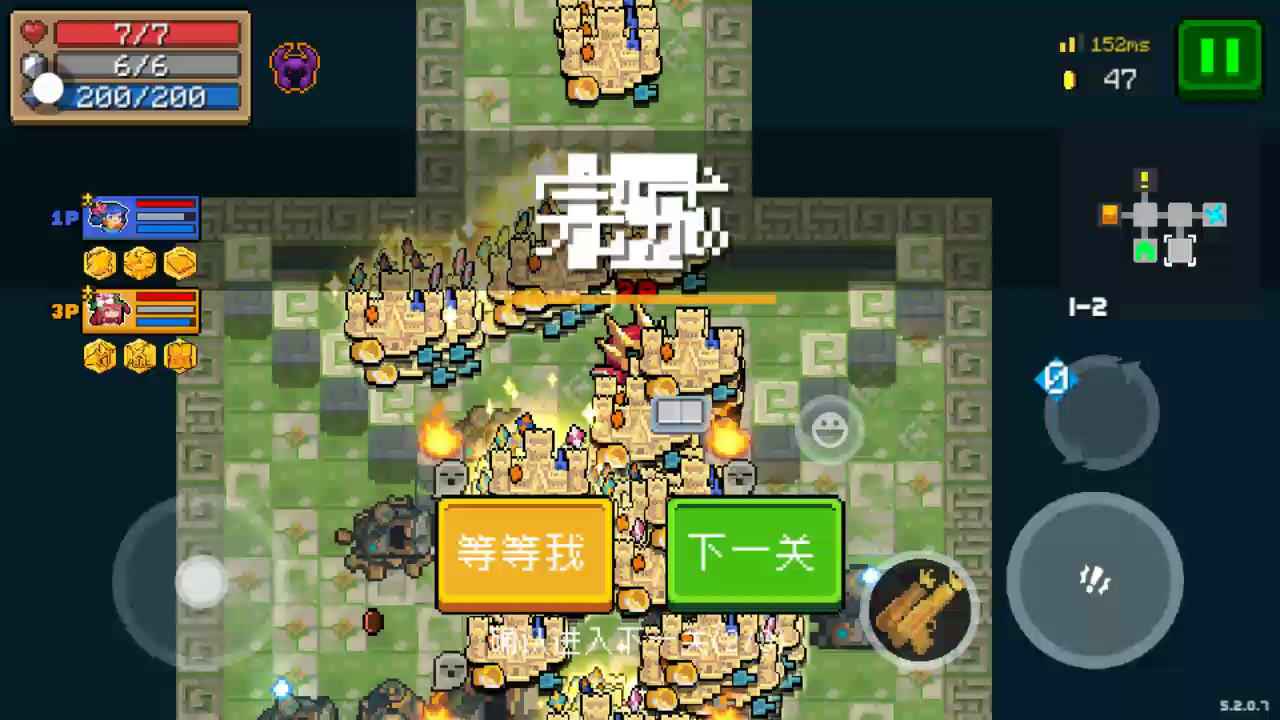Viewport: 1280px width, 720px height.
Task: Tap the green 下一关 button
Action: 755,554
